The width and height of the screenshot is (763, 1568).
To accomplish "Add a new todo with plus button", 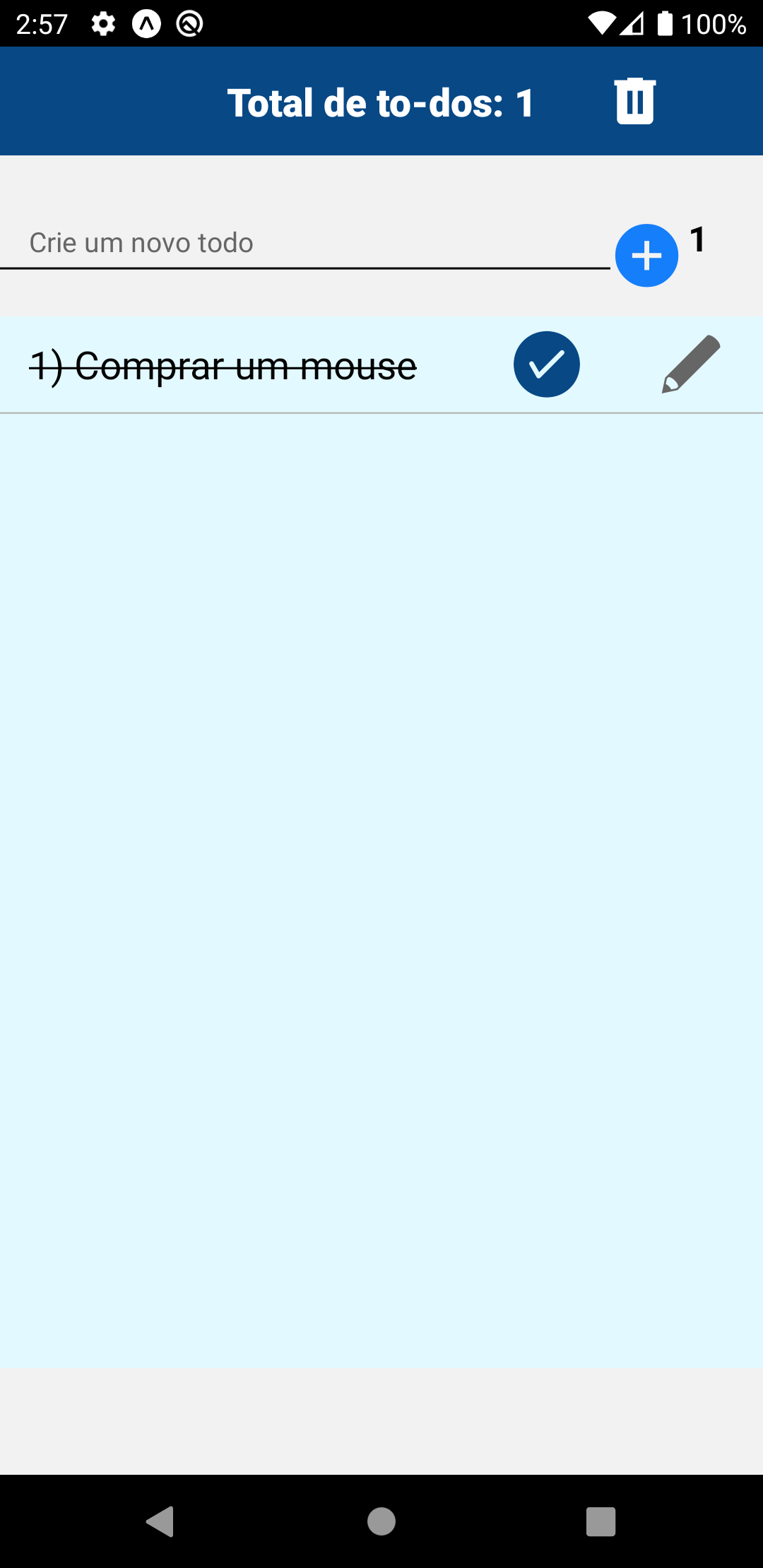I will click(x=646, y=256).
